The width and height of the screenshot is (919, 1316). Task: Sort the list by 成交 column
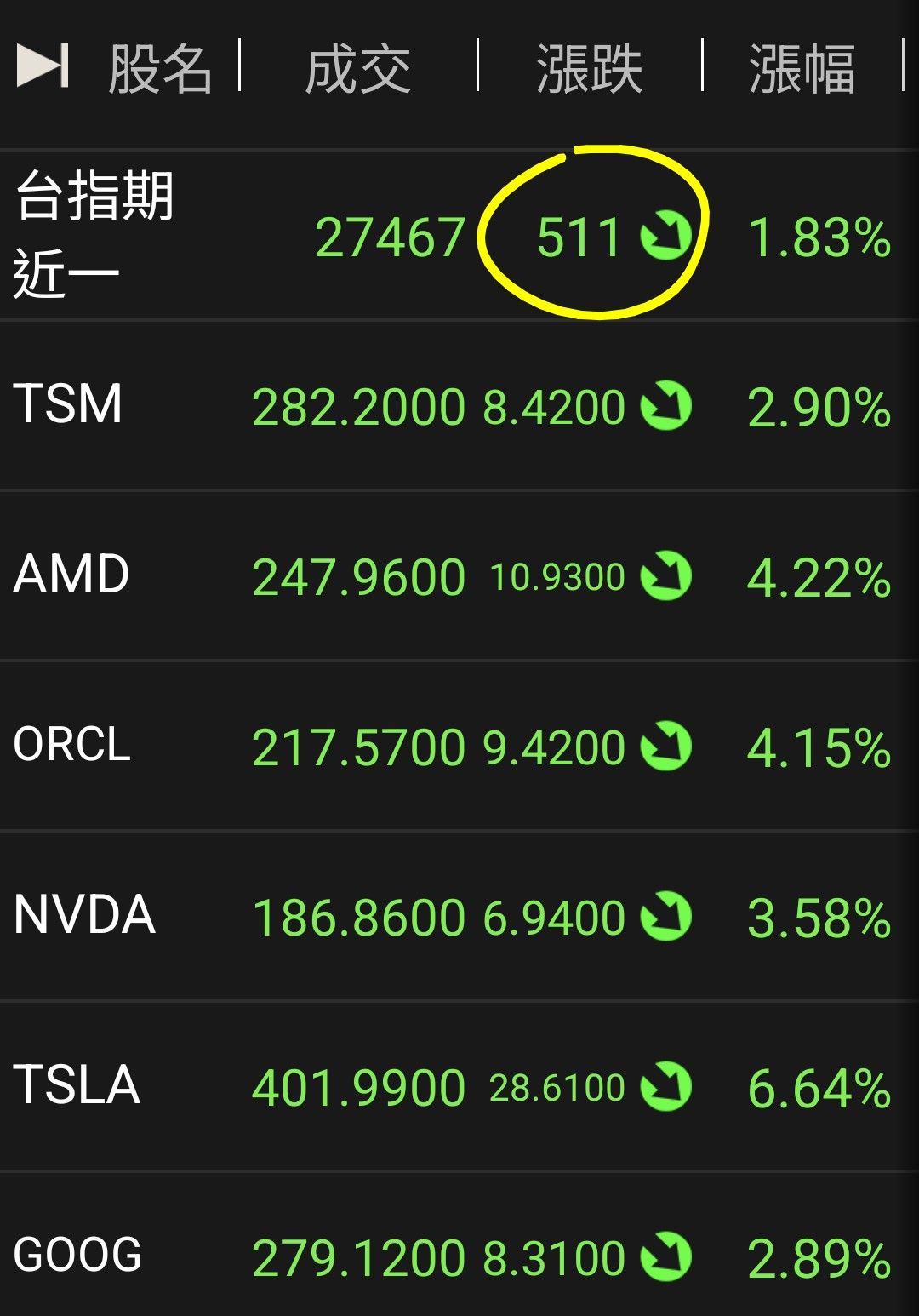coord(358,69)
